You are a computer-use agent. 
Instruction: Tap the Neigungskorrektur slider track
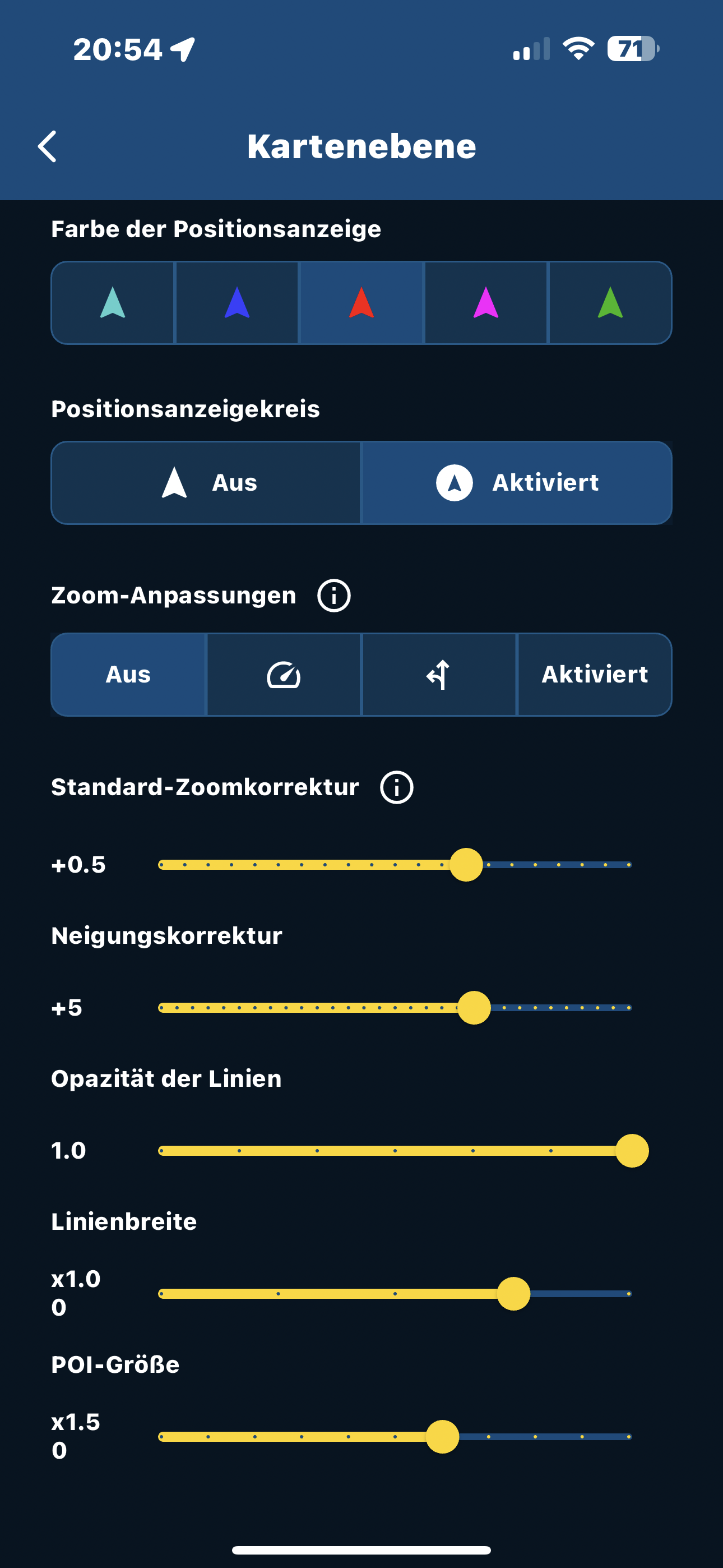pyautogui.click(x=395, y=1007)
